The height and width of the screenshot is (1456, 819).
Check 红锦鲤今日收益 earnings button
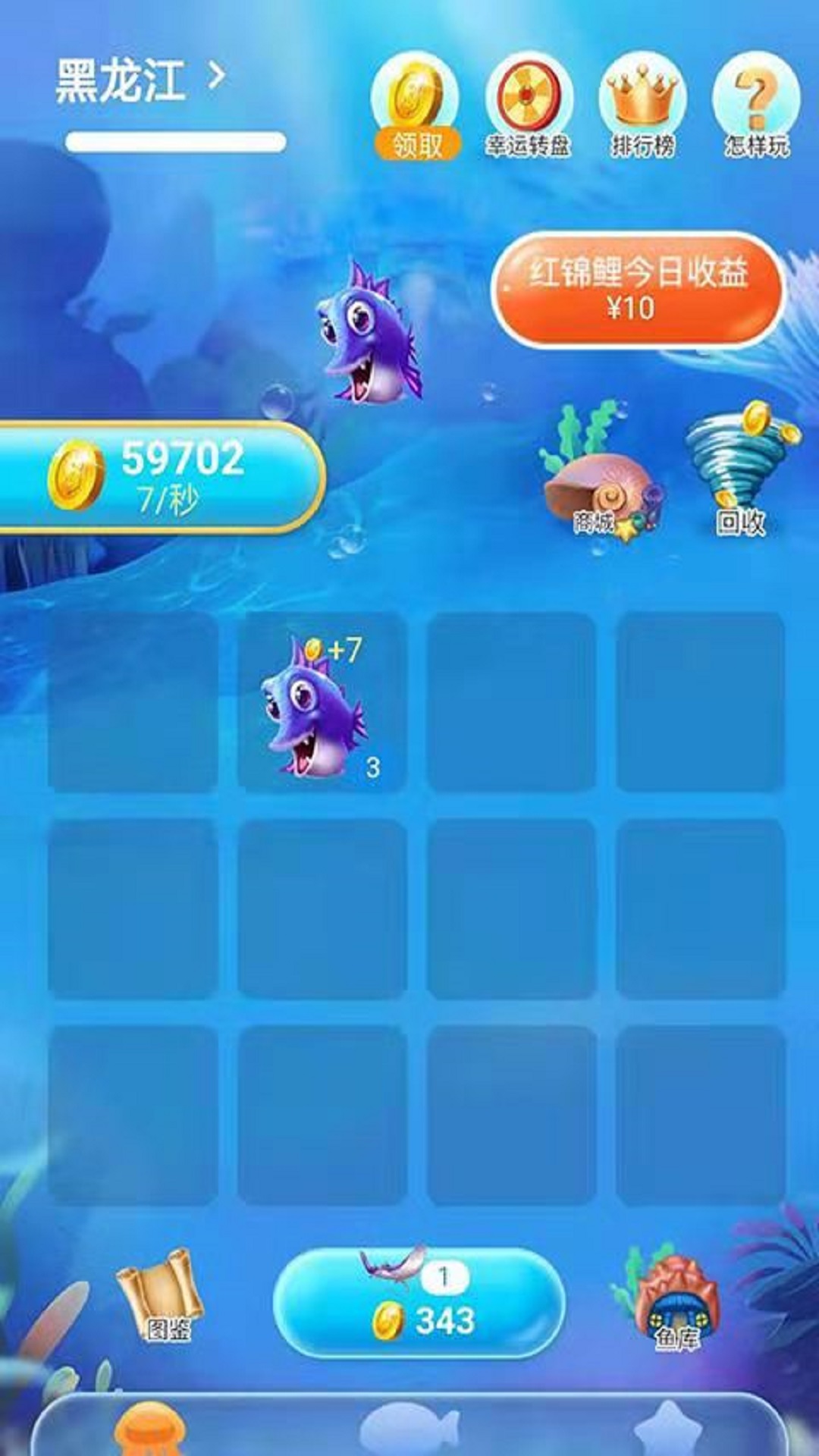pyautogui.click(x=637, y=290)
